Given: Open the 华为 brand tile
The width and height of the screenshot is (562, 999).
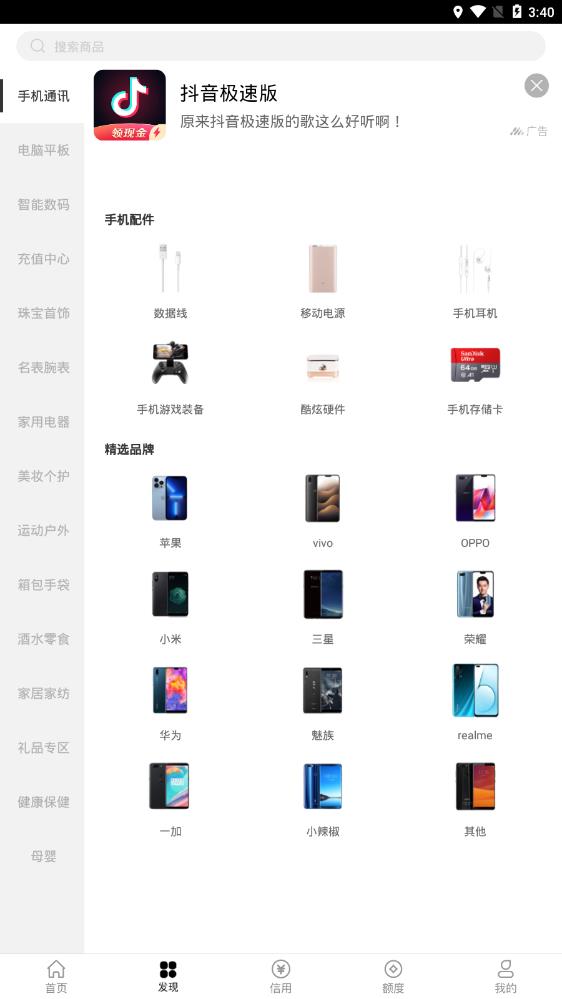Looking at the screenshot, I should click(x=170, y=702).
